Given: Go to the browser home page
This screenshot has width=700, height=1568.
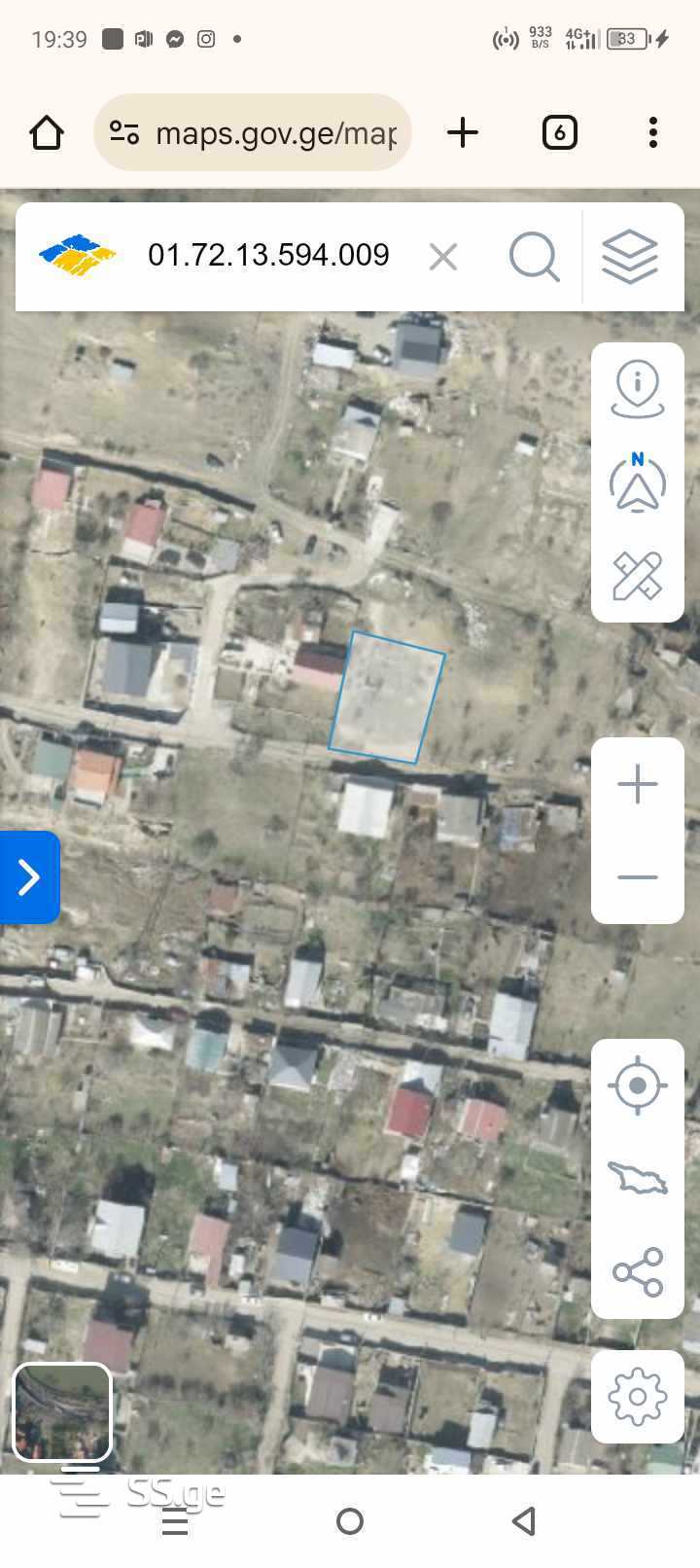Looking at the screenshot, I should tap(47, 132).
